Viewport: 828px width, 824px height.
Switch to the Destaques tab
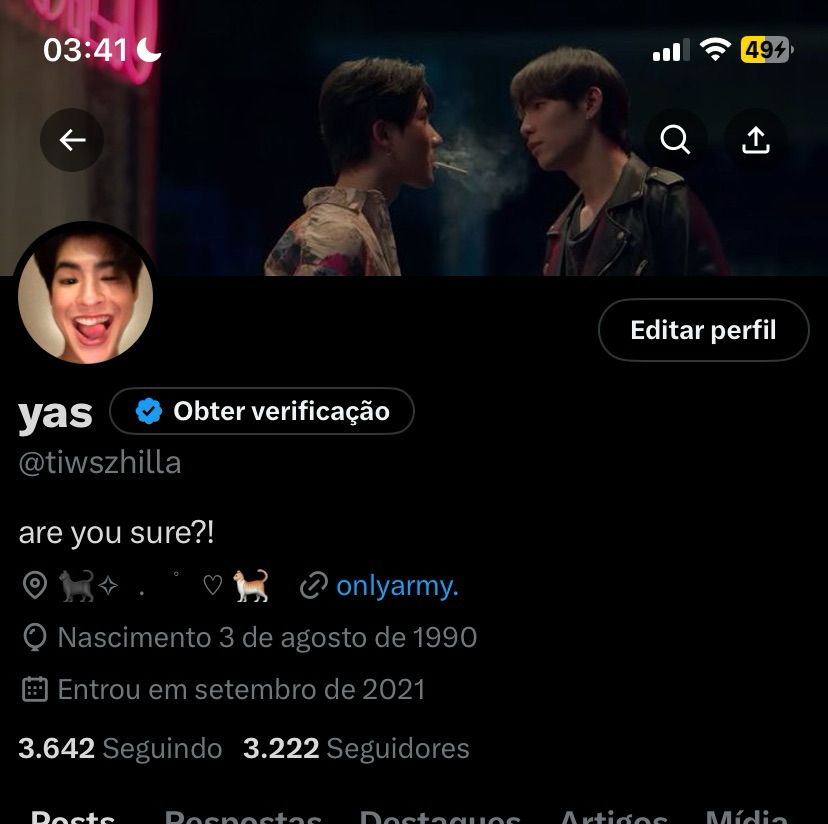click(x=440, y=816)
